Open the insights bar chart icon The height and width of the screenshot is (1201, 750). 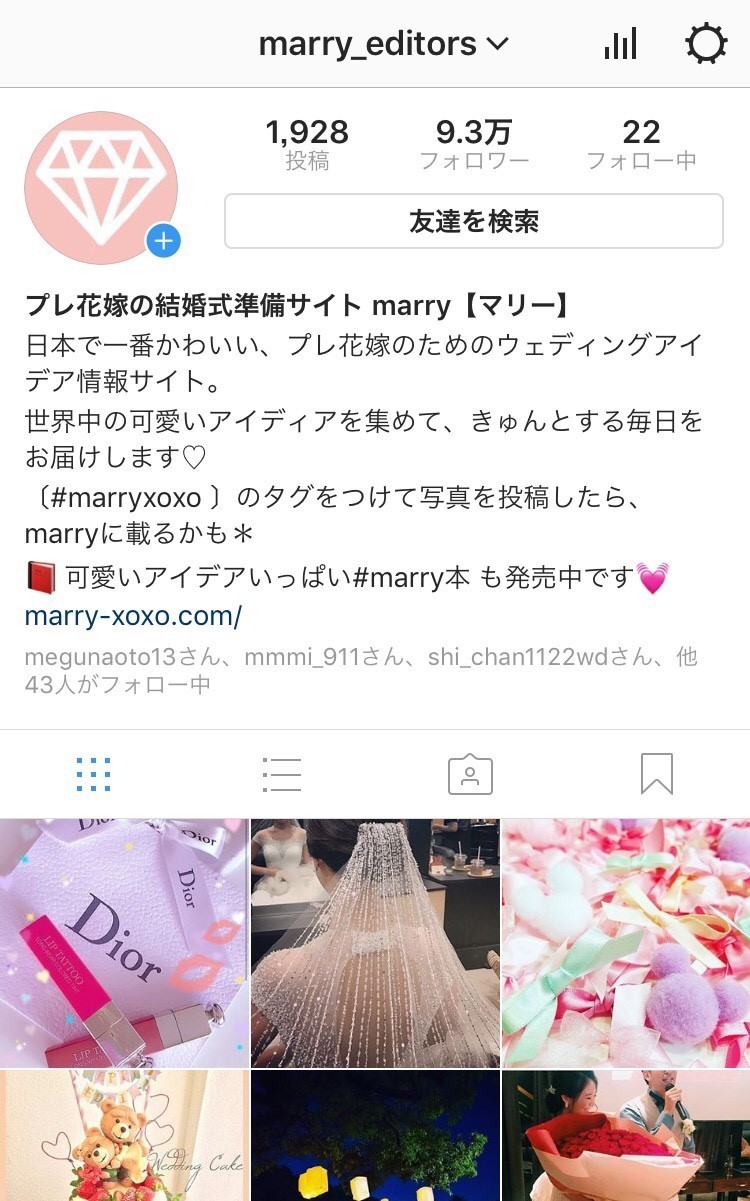click(x=620, y=44)
